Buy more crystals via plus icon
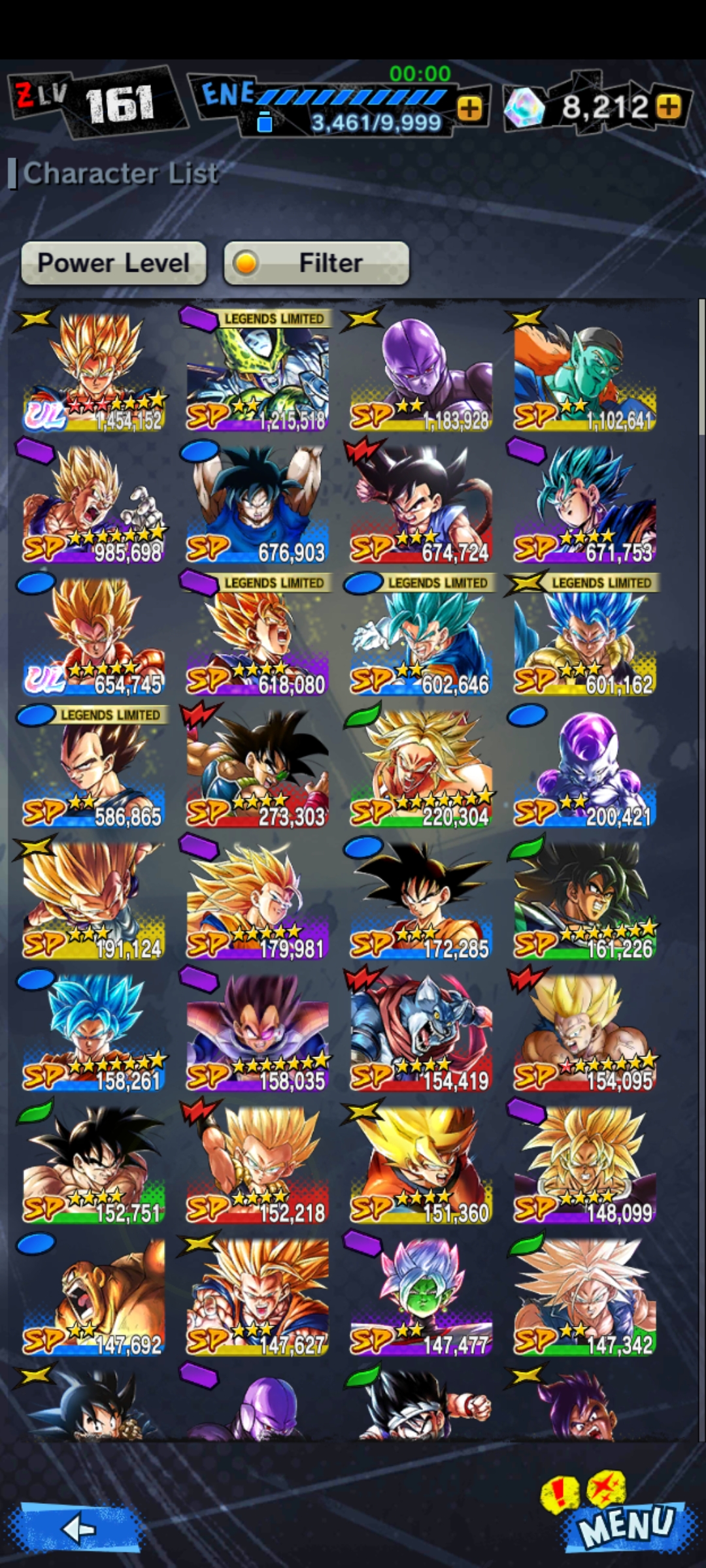 click(669, 106)
